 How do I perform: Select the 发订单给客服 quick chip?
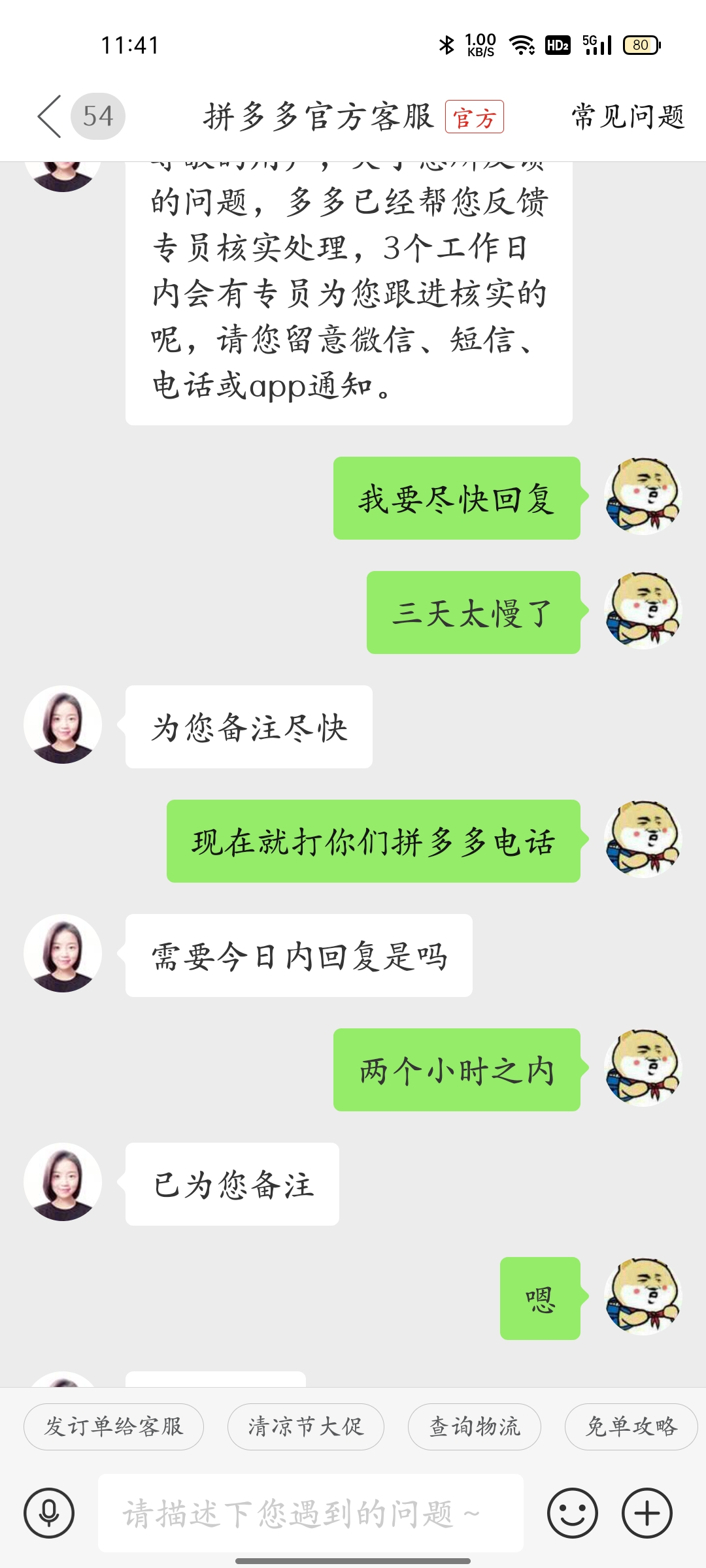(114, 1426)
